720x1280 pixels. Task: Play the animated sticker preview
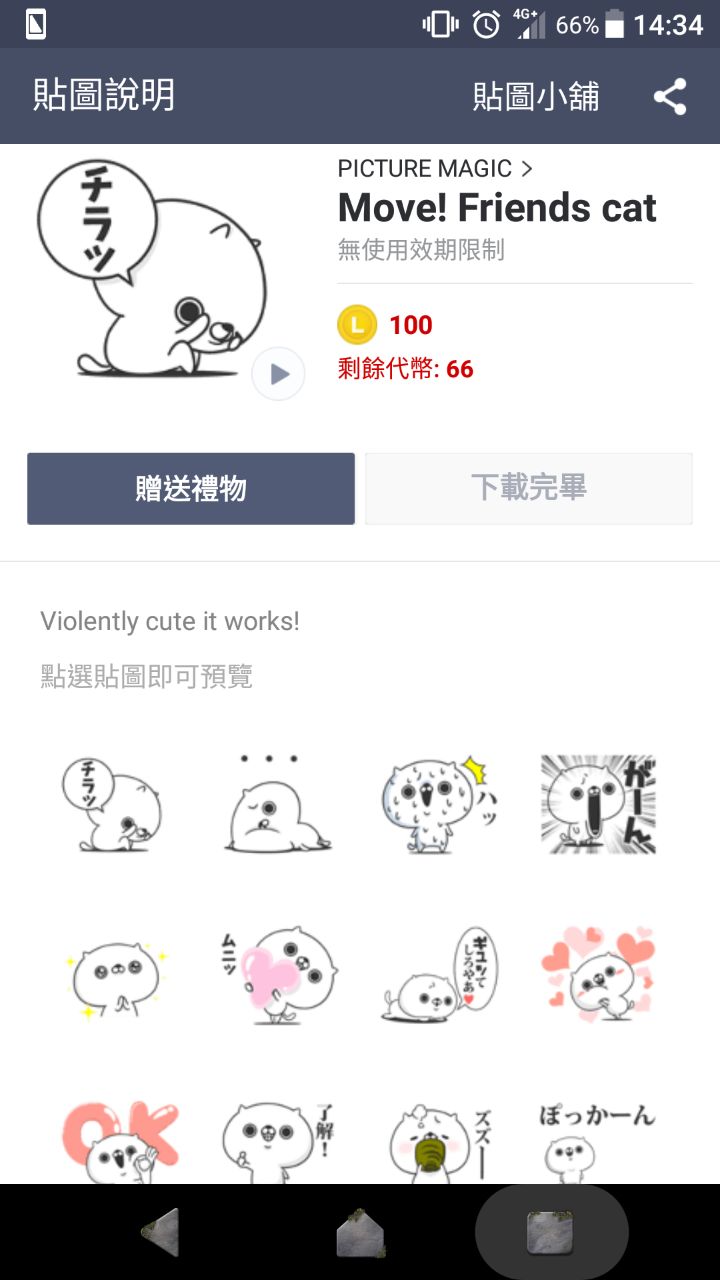[278, 374]
